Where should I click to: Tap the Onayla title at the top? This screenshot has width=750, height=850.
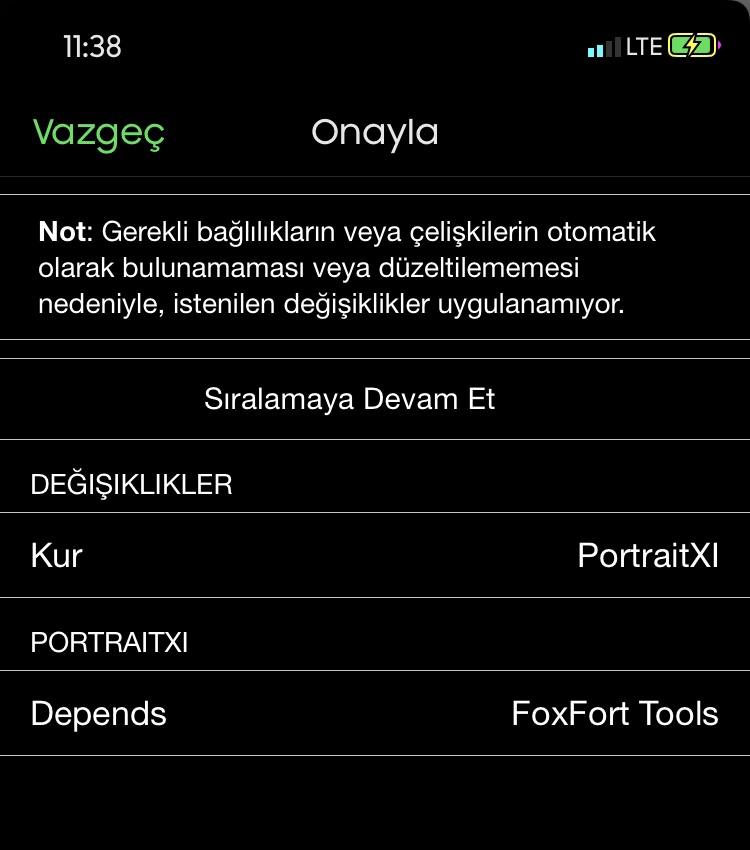(374, 132)
